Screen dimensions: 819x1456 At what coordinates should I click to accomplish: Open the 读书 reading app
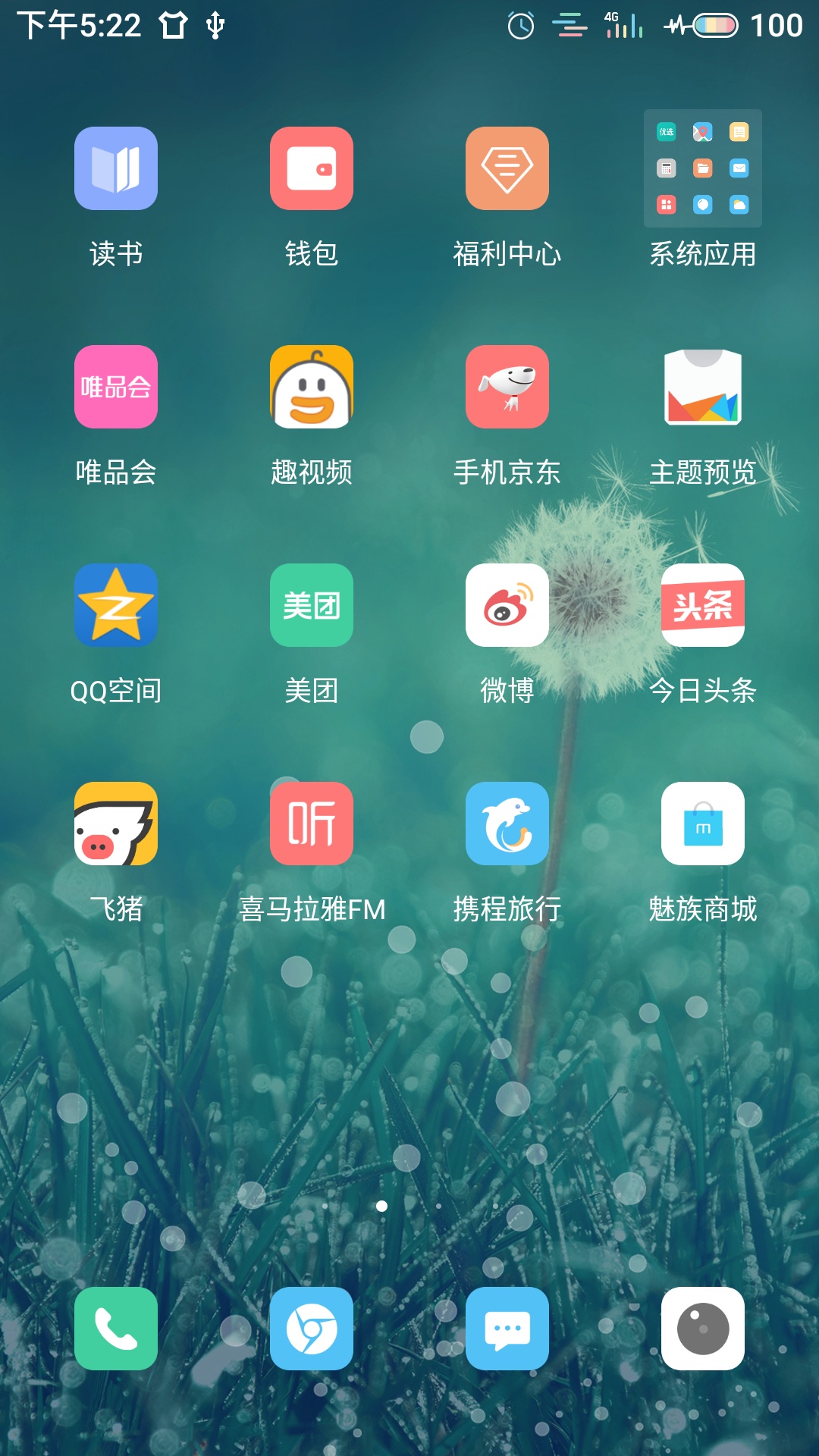click(x=115, y=168)
